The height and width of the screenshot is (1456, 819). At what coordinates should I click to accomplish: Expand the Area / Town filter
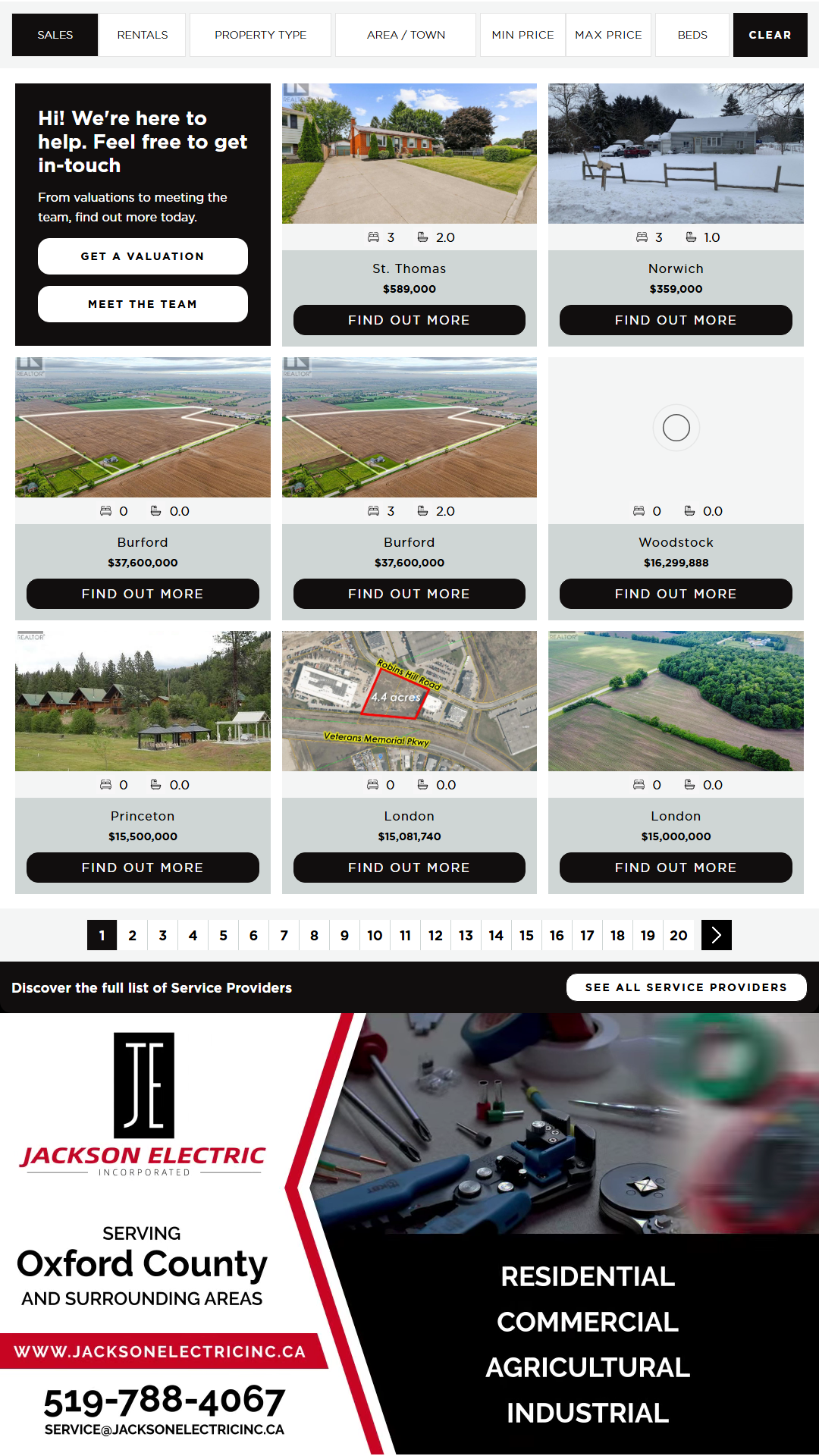(x=406, y=35)
